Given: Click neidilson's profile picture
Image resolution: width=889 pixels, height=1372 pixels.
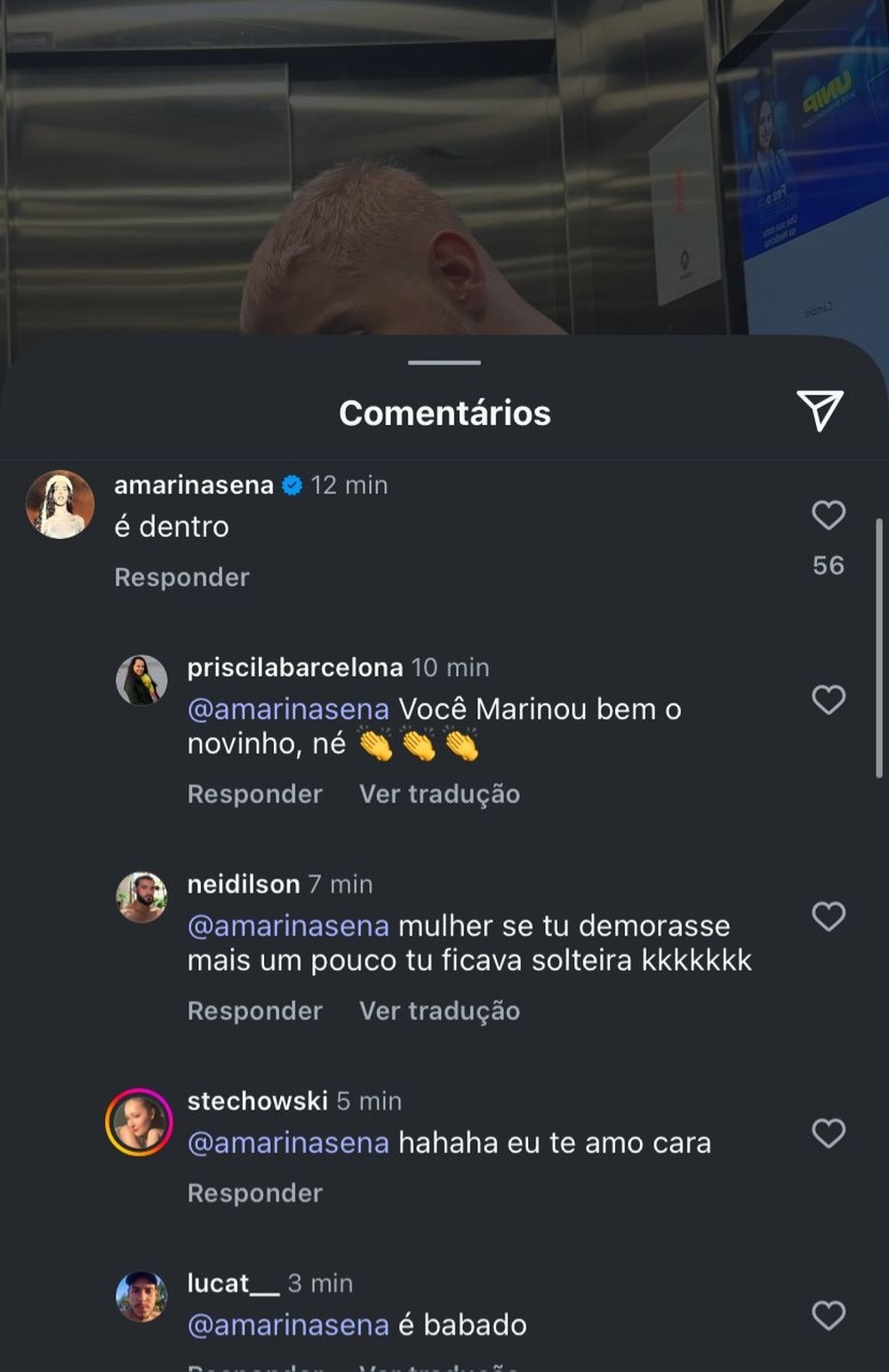Looking at the screenshot, I should pos(140,896).
